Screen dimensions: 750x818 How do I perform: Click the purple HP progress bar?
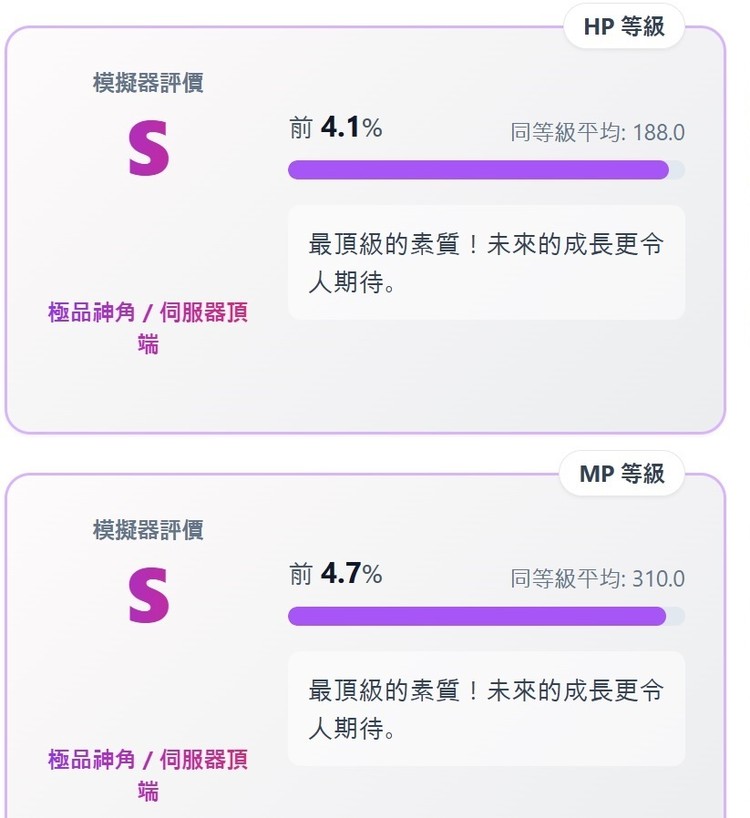click(x=478, y=170)
